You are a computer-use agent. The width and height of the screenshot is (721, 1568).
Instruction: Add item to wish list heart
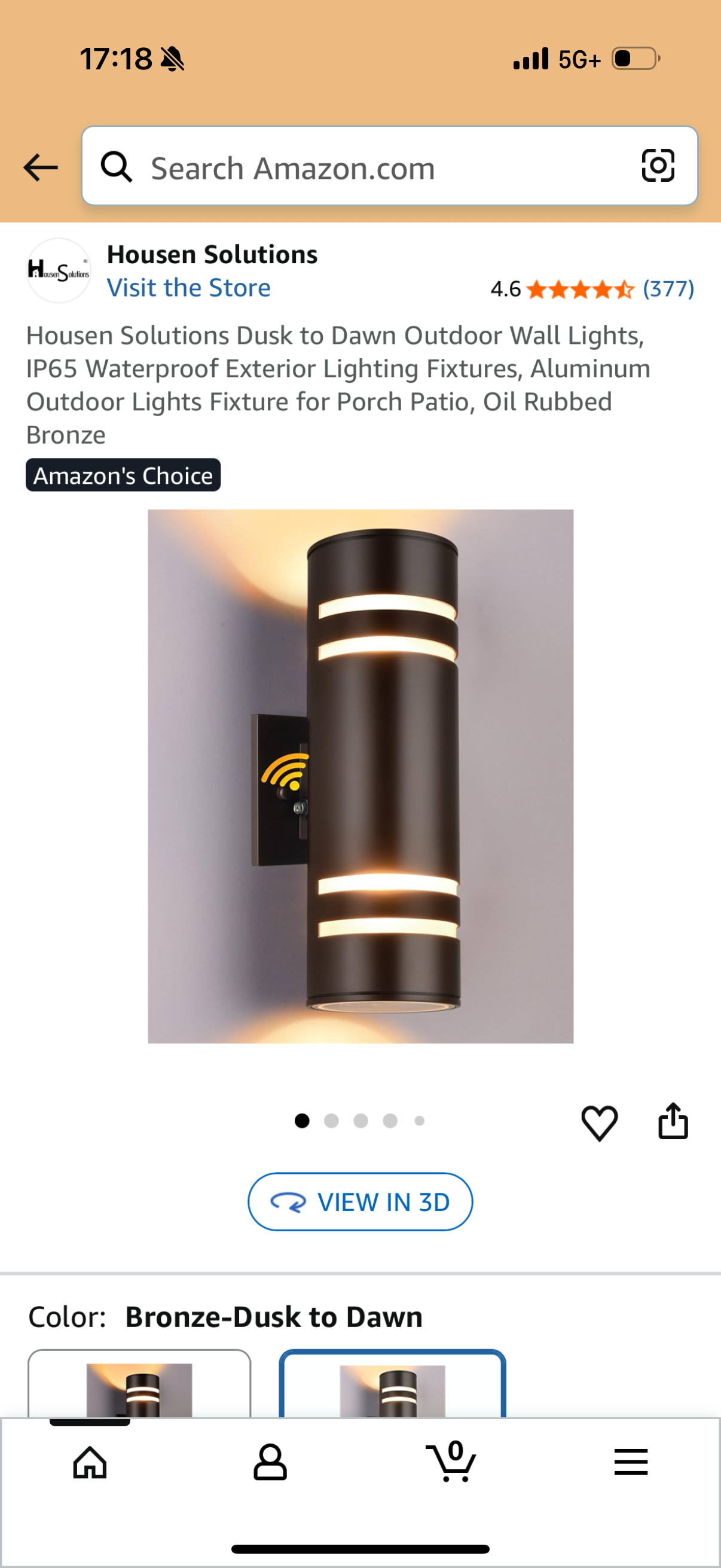pos(599,1122)
